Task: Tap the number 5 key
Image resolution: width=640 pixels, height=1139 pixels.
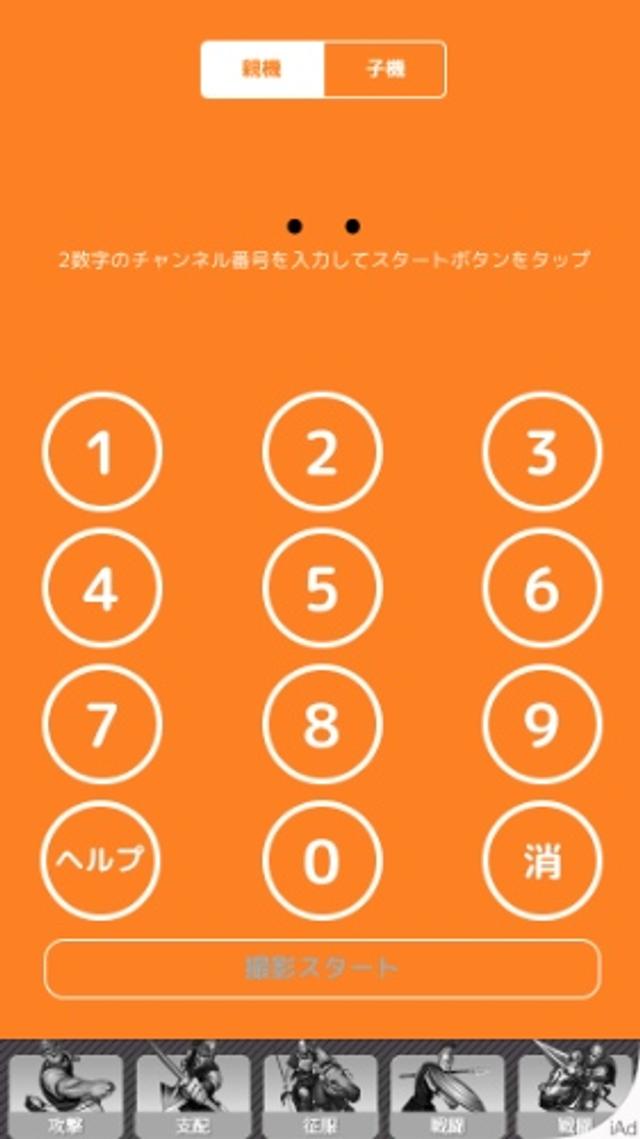Action: click(x=322, y=589)
